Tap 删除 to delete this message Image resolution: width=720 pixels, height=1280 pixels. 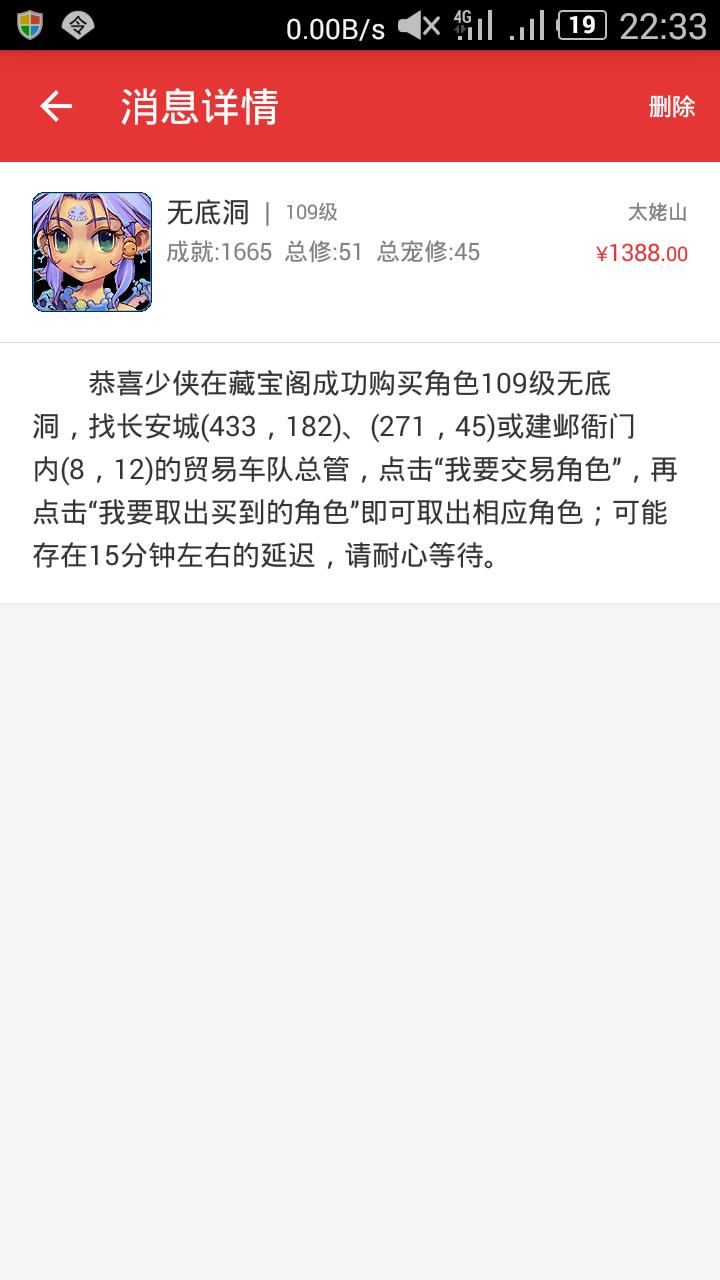[x=671, y=107]
